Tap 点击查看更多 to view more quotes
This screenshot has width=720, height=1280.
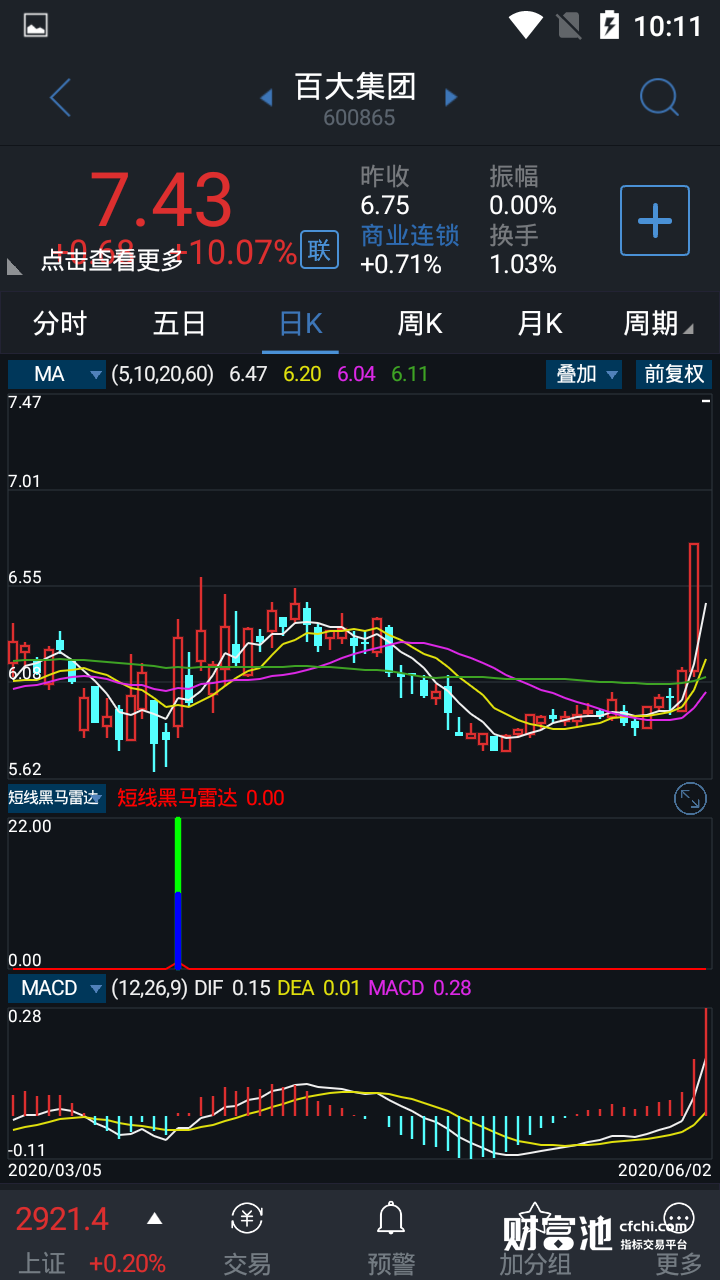[x=112, y=260]
